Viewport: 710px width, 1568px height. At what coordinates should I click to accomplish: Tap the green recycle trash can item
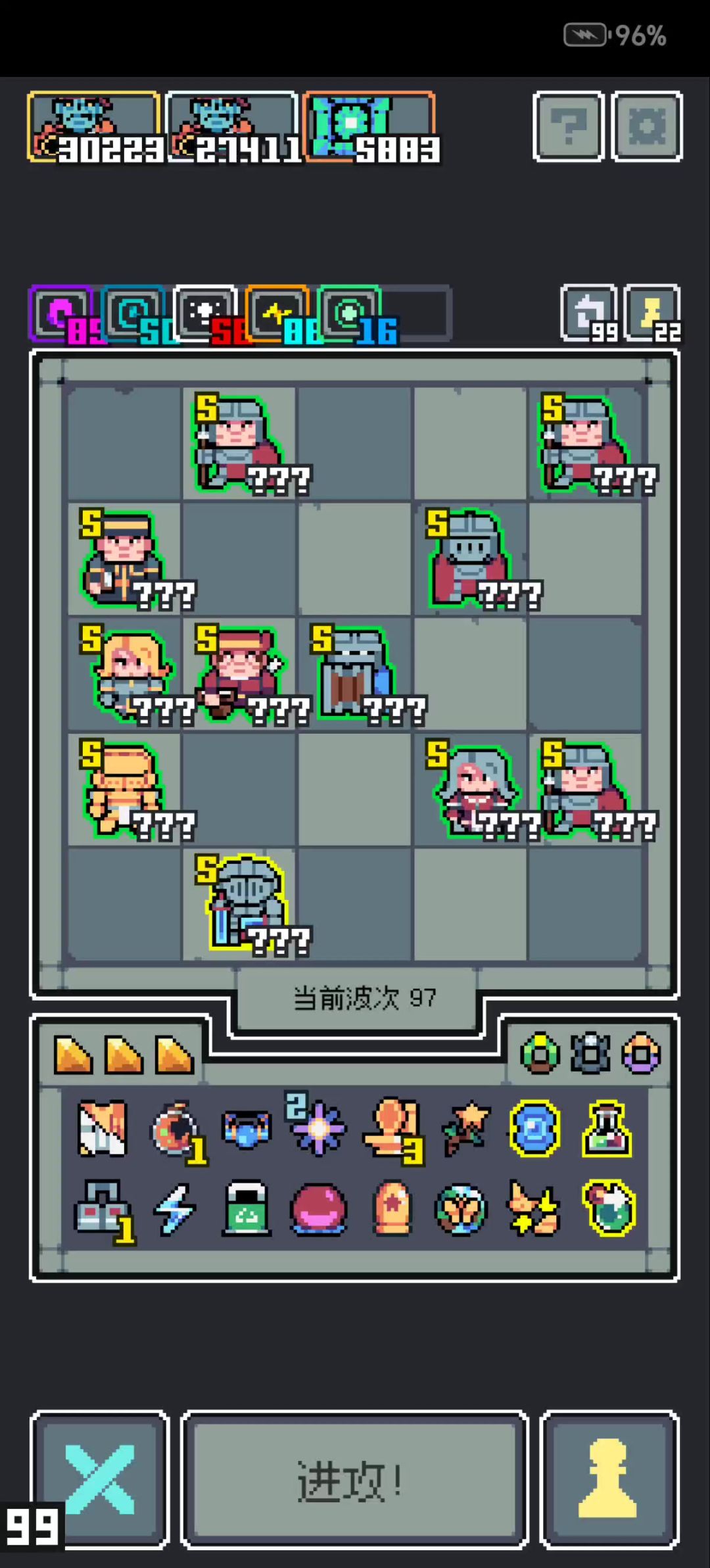pyautogui.click(x=247, y=1208)
